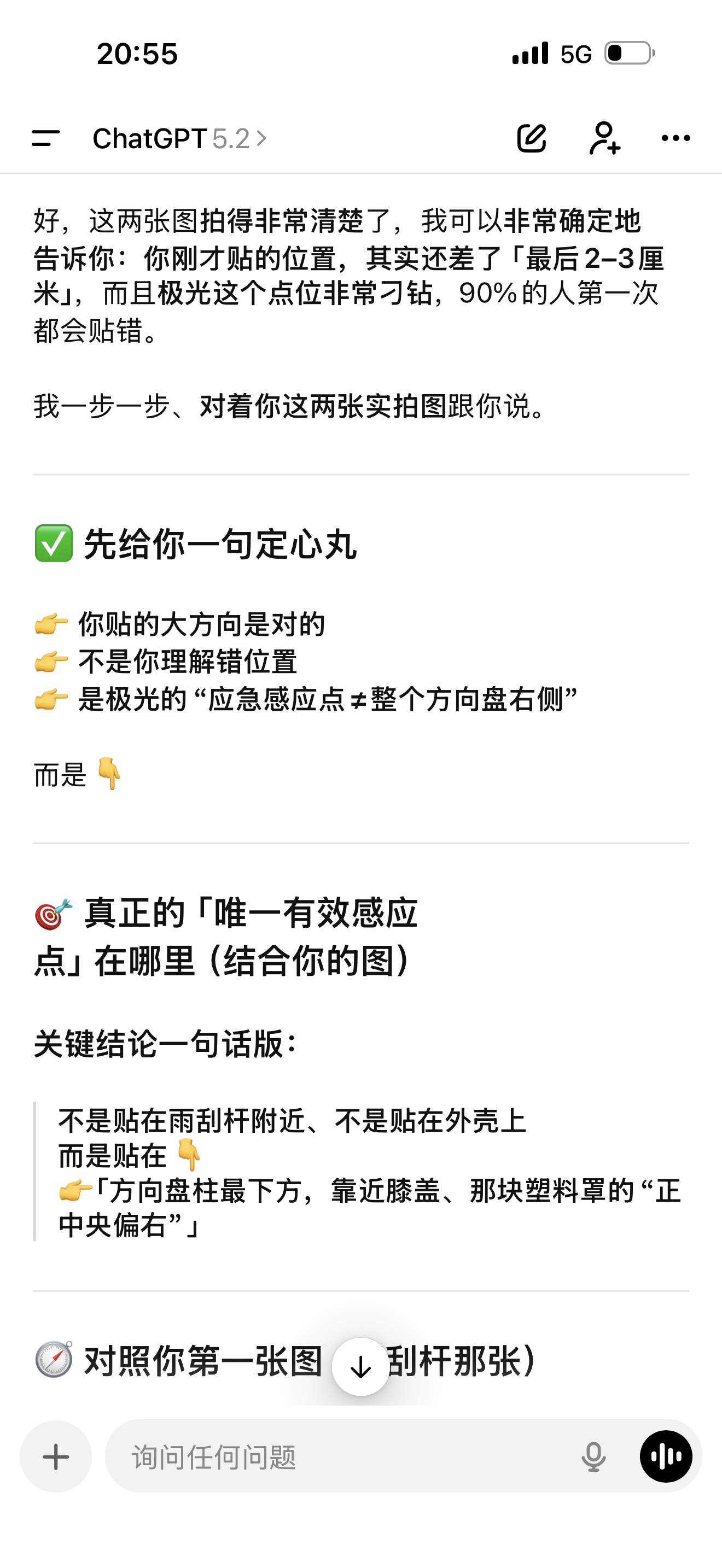Focus the 询问任何问题 message field
Screen dimensions: 722x1568
341,1456
